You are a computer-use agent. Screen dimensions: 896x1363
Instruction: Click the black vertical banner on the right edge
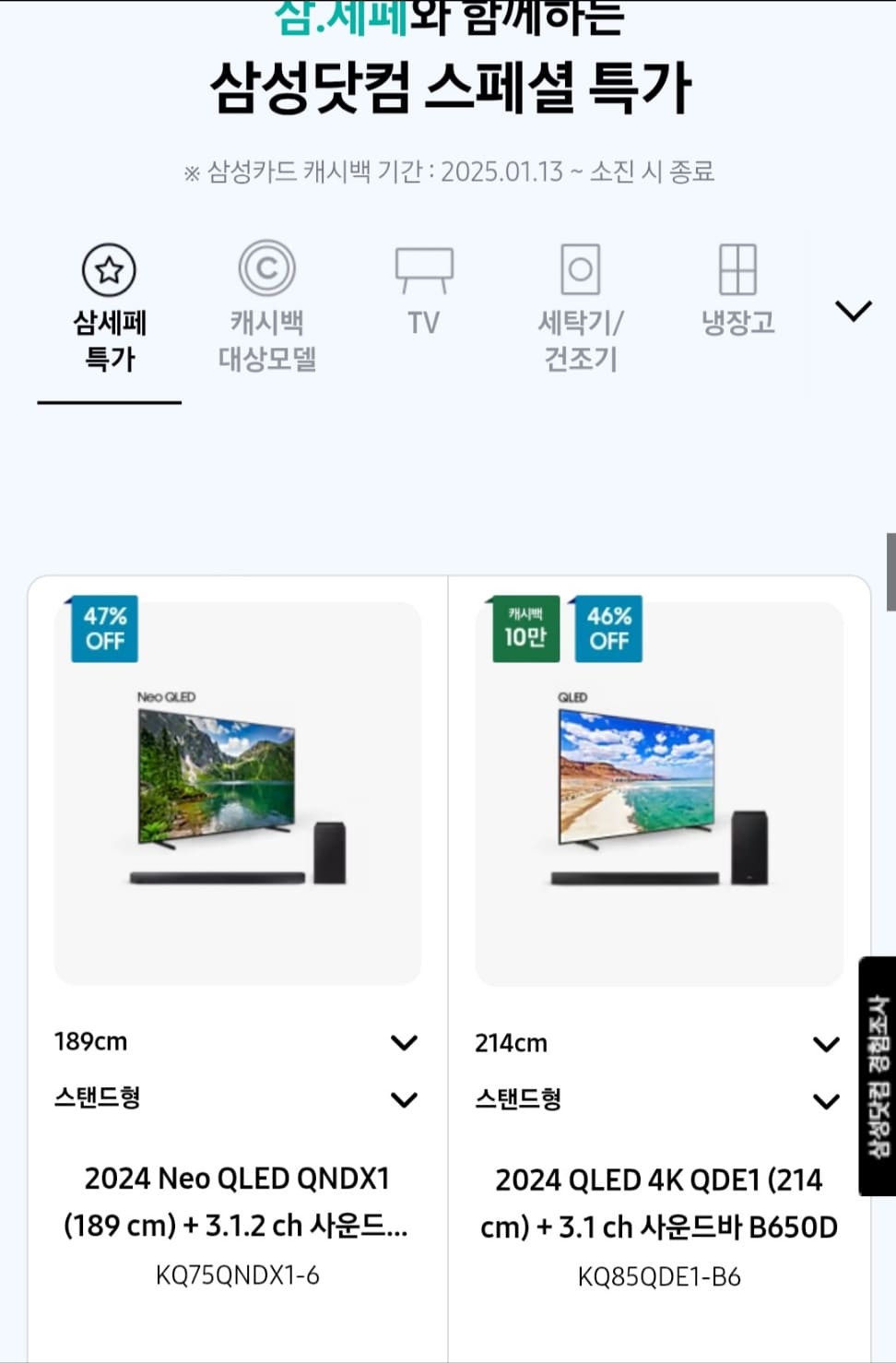[877, 1070]
